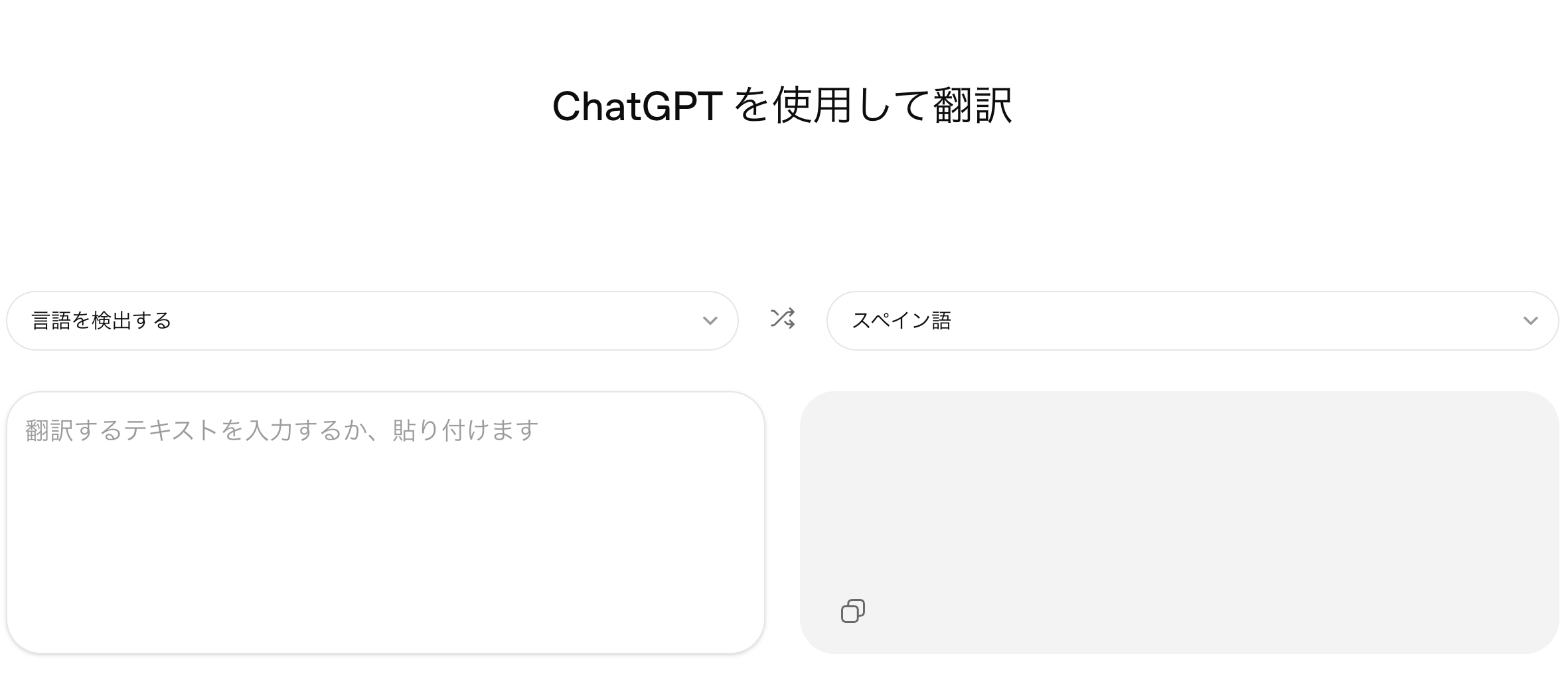Copy the translated text

(852, 611)
